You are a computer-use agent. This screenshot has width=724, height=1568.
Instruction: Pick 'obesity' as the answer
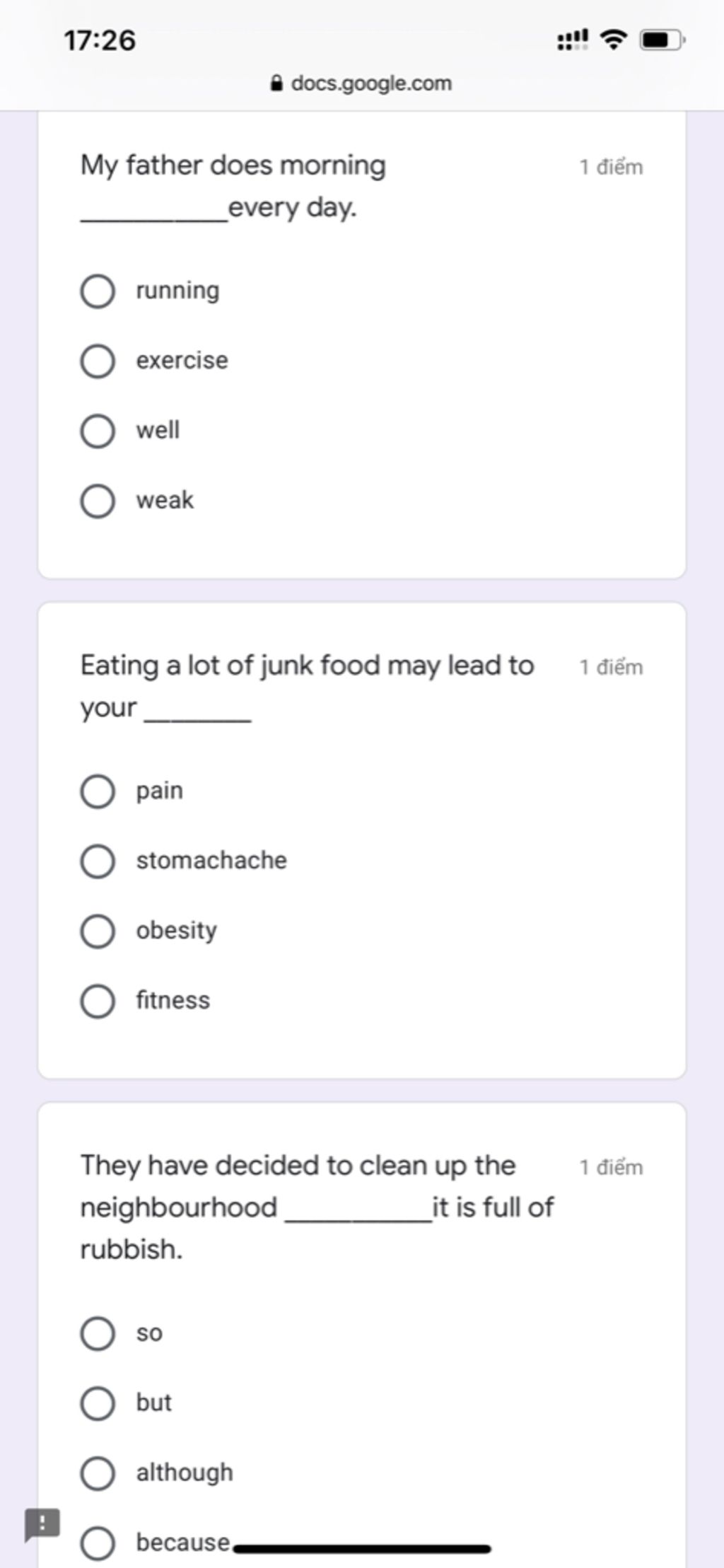click(x=98, y=931)
